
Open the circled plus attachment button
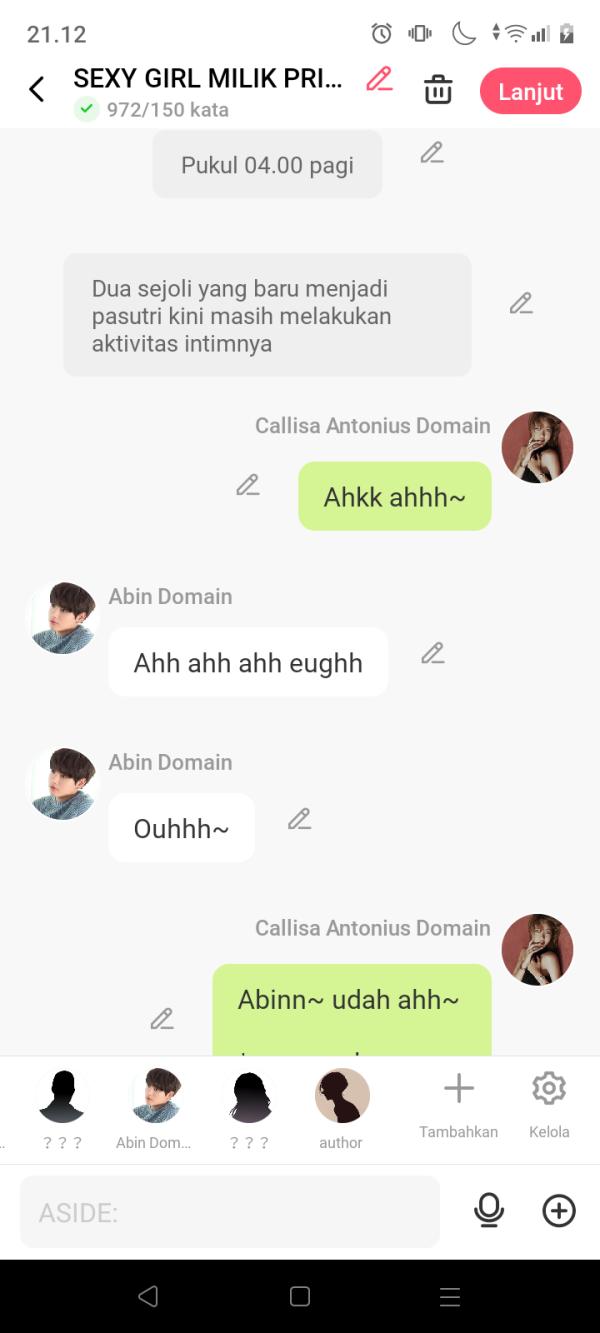point(559,1211)
